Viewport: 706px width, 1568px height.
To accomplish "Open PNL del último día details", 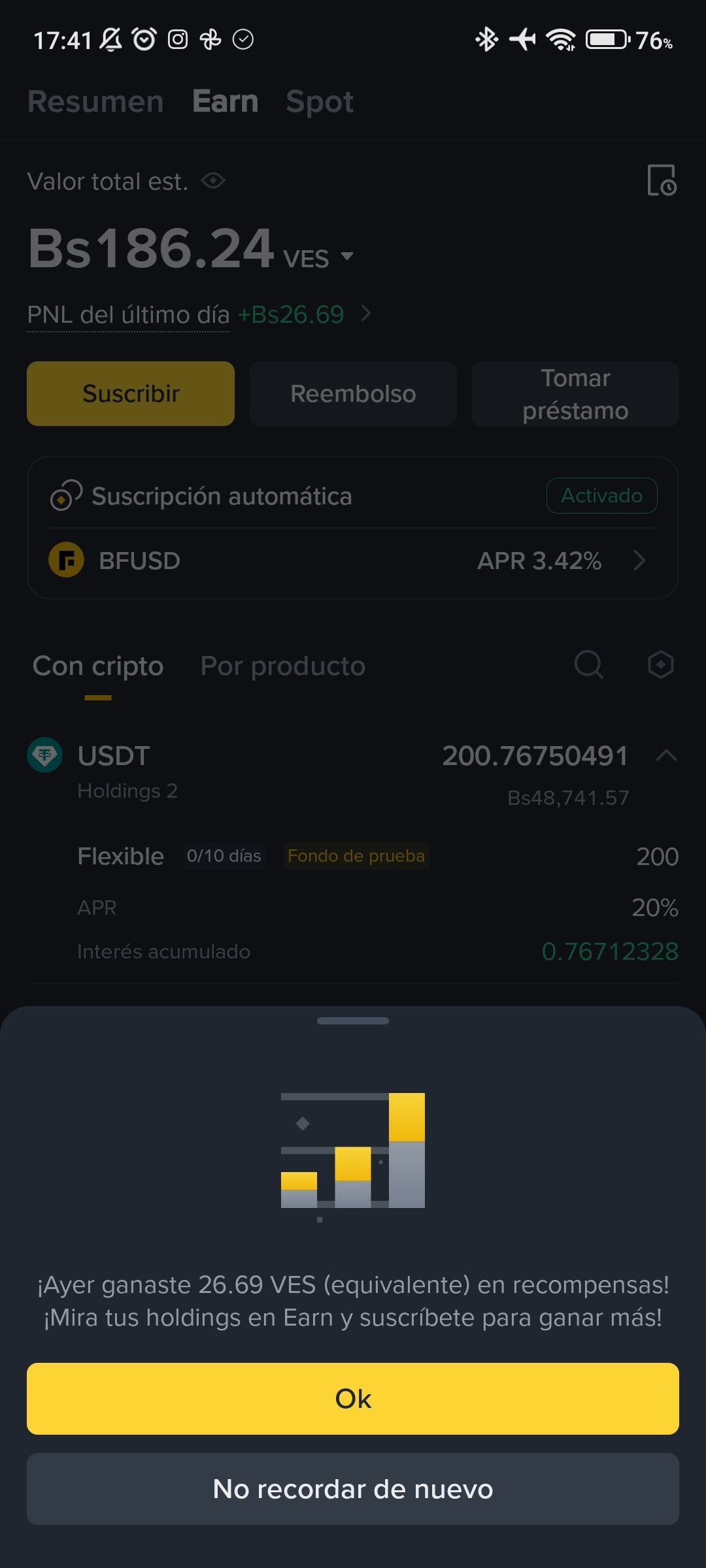I will coord(366,314).
